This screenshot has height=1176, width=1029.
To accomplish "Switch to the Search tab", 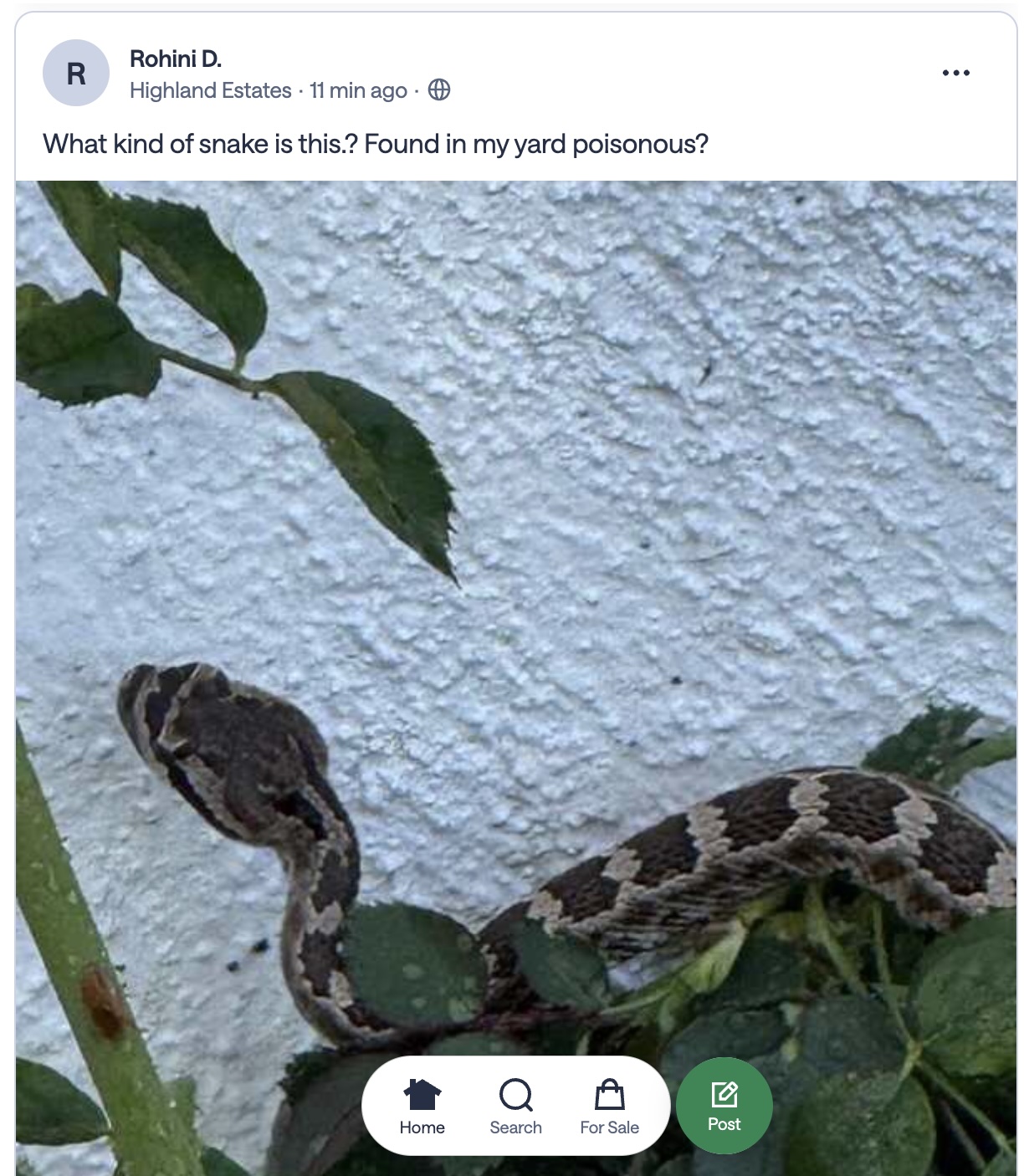I will click(515, 1106).
